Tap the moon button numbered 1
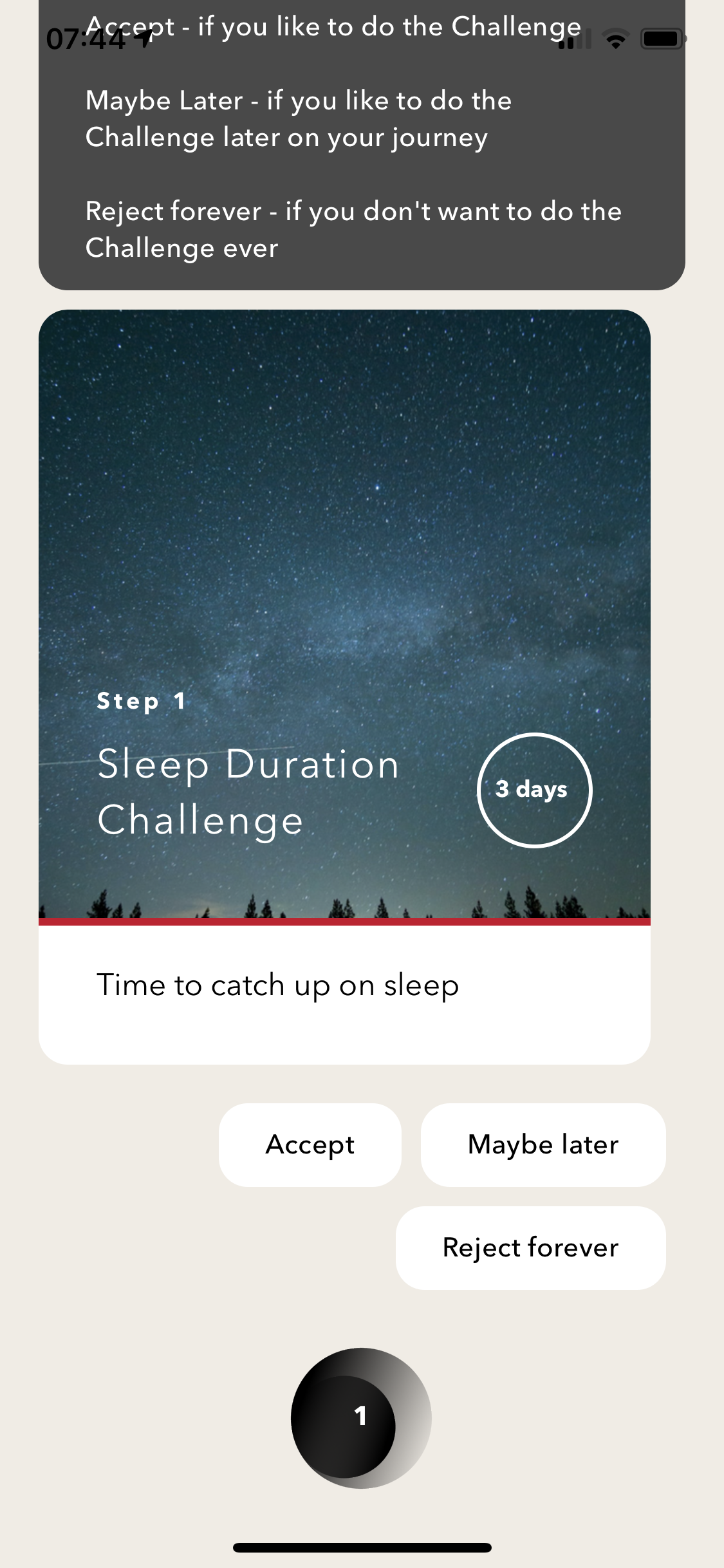The image size is (724, 1568). pos(360,1417)
